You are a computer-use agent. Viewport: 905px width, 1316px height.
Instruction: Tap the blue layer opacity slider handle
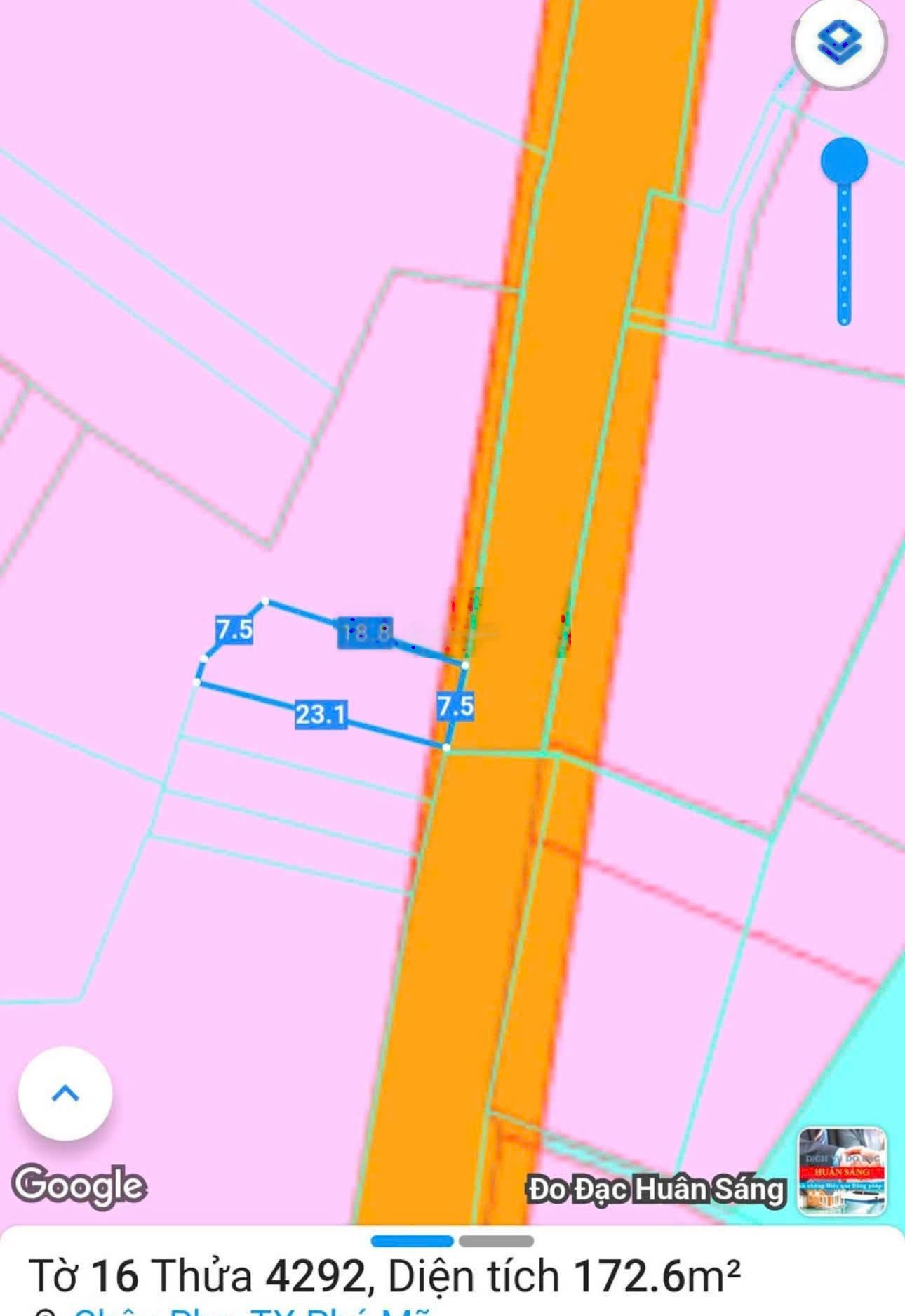tap(844, 161)
